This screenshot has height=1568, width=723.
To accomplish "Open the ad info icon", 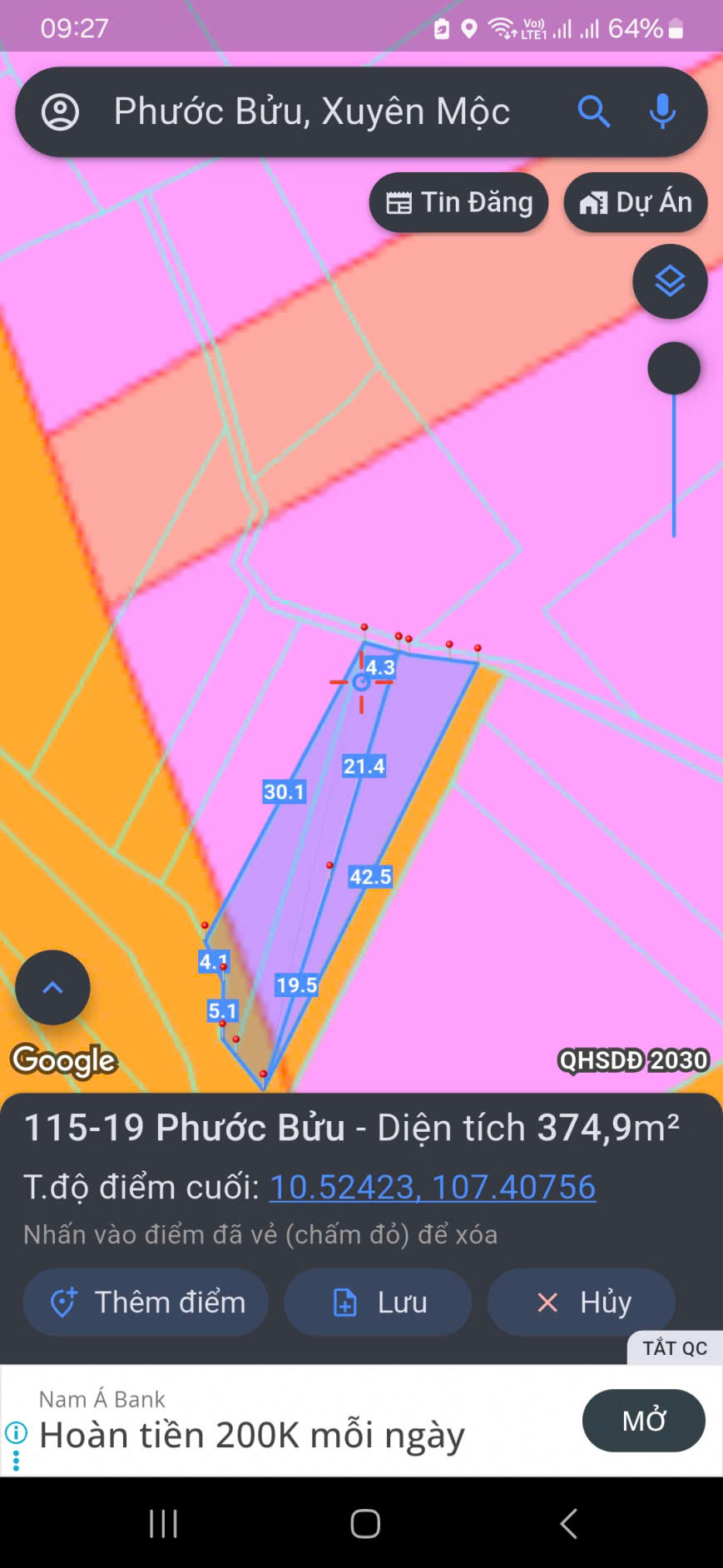I will [16, 1433].
